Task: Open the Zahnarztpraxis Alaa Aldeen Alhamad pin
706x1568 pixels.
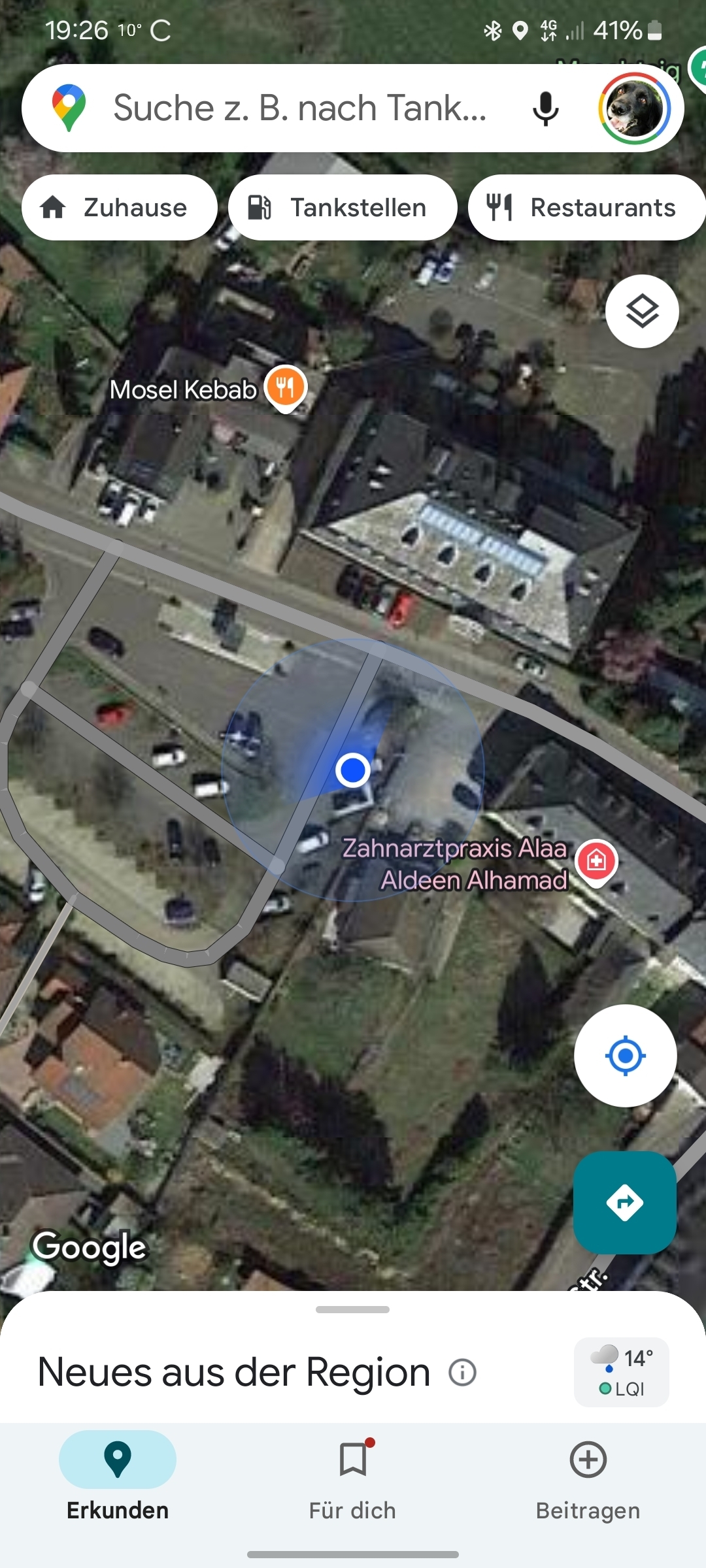Action: point(596,860)
